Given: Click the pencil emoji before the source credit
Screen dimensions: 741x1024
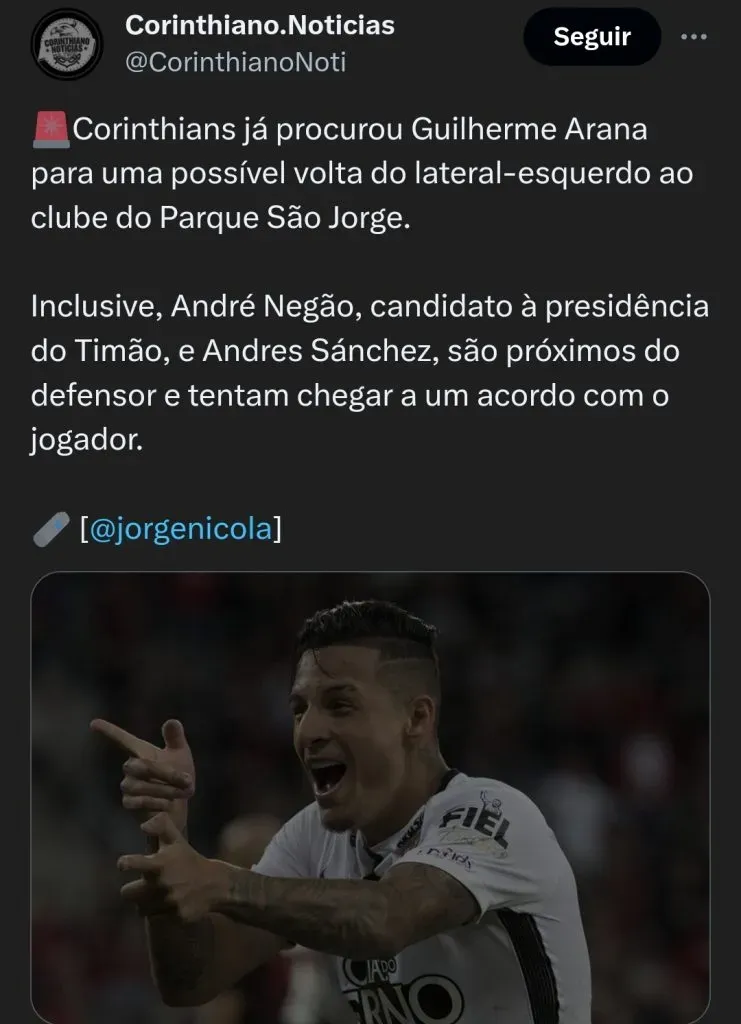Looking at the screenshot, I should pyautogui.click(x=48, y=529).
